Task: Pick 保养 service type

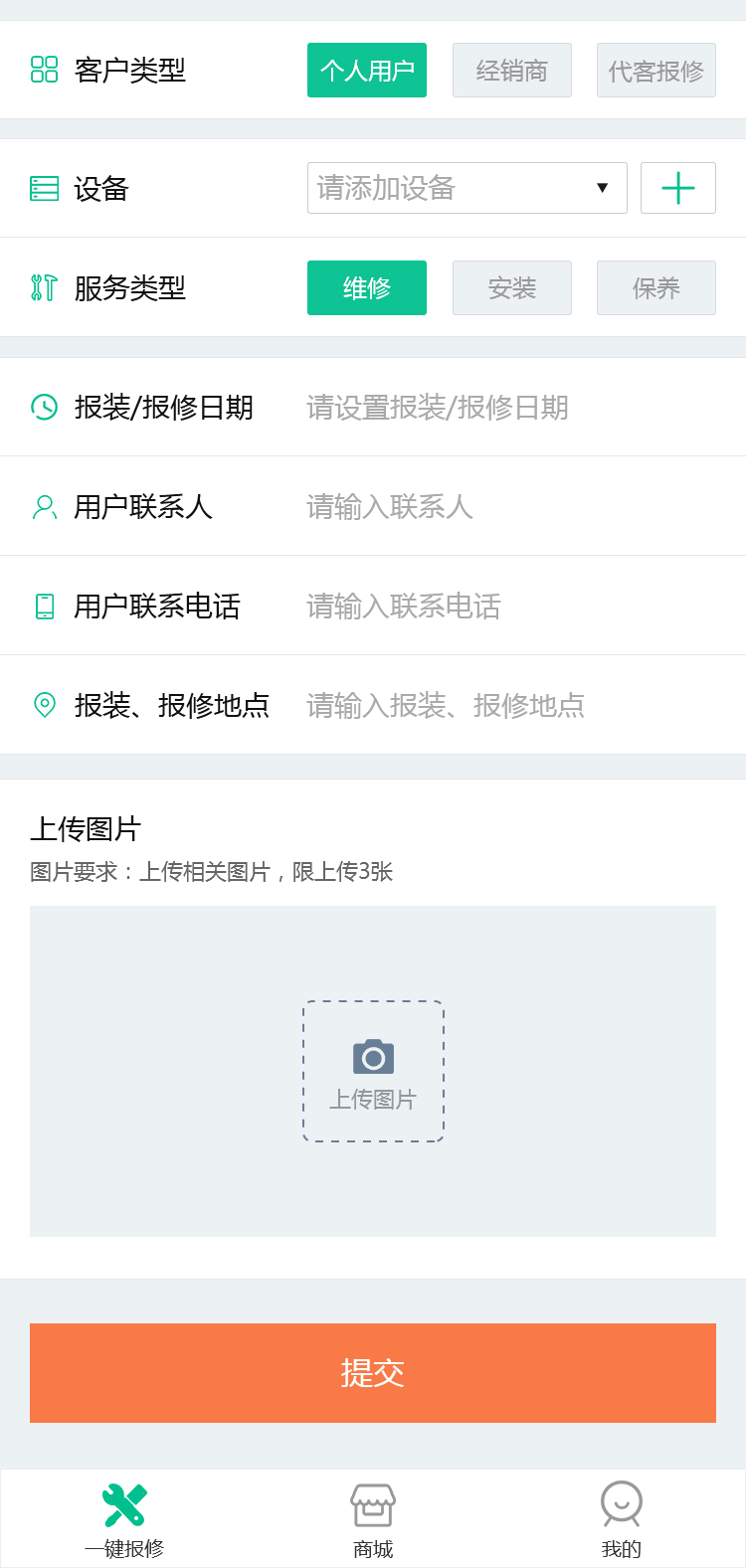Action: (655, 288)
